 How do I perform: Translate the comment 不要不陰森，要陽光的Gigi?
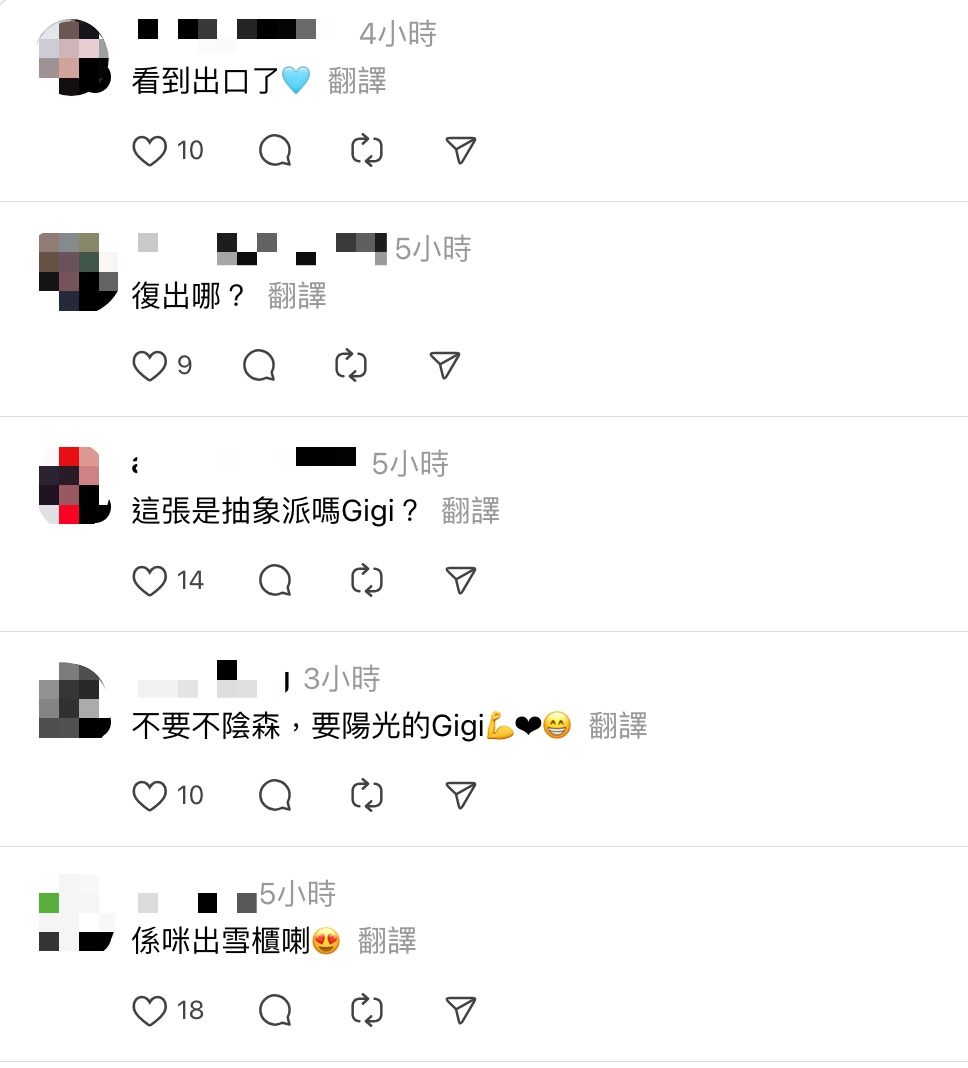[618, 726]
